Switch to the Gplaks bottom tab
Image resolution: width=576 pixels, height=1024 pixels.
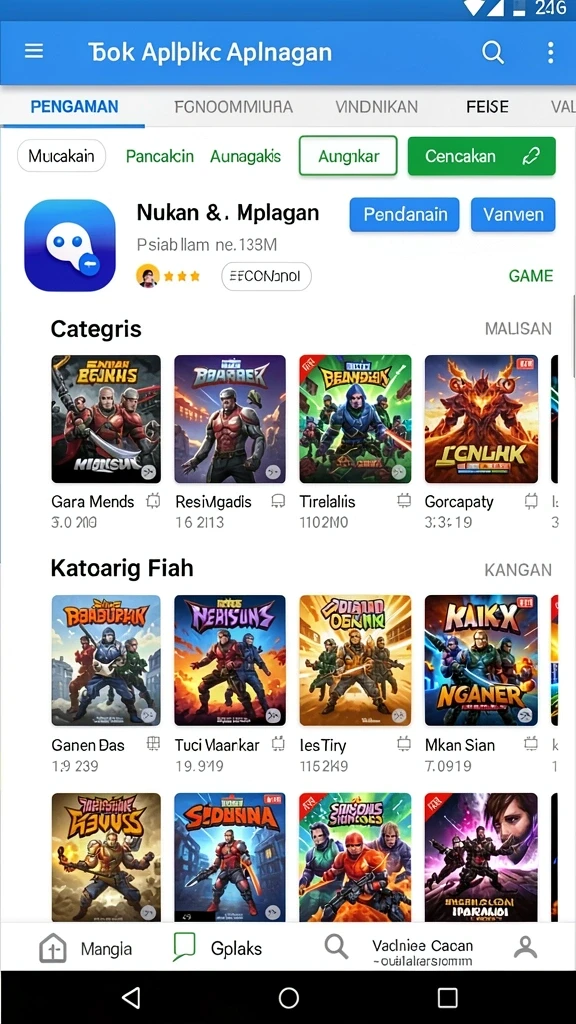coord(217,948)
